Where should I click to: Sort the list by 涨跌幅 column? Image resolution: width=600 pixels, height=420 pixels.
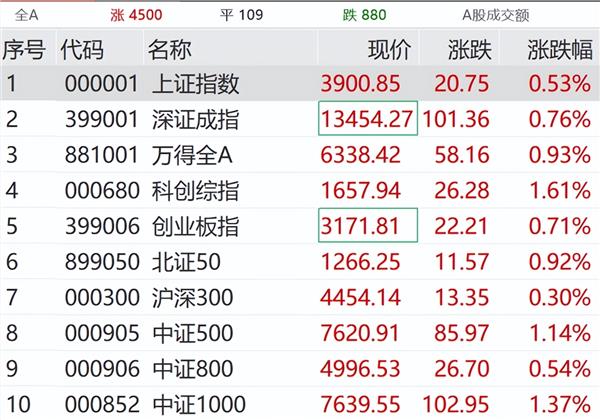[x=558, y=50]
